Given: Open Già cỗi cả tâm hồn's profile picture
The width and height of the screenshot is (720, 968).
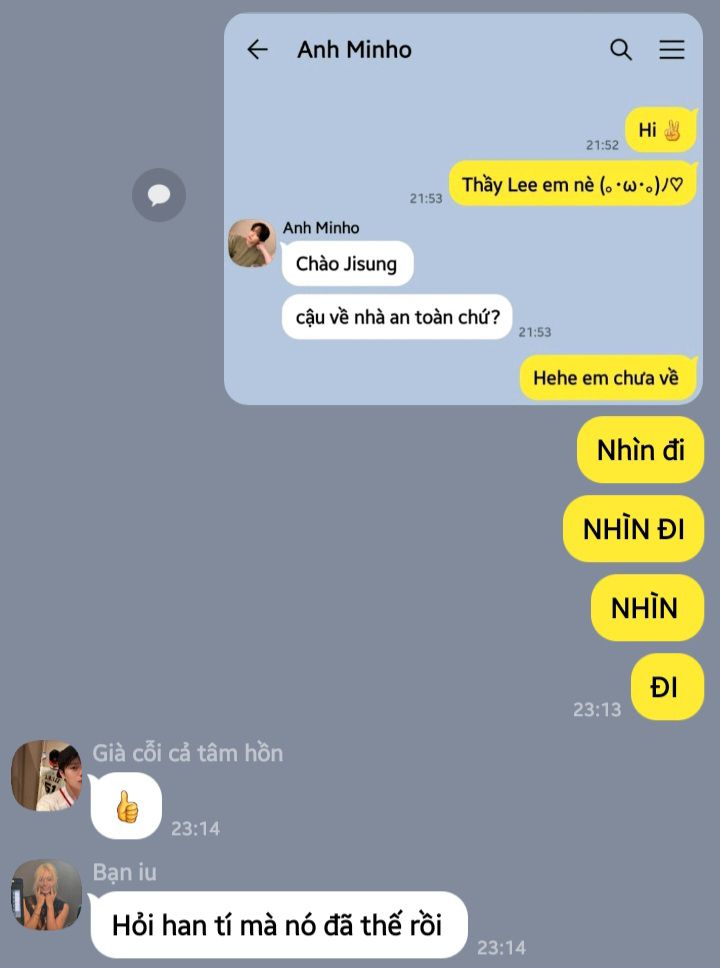Looking at the screenshot, I should pyautogui.click(x=46, y=775).
